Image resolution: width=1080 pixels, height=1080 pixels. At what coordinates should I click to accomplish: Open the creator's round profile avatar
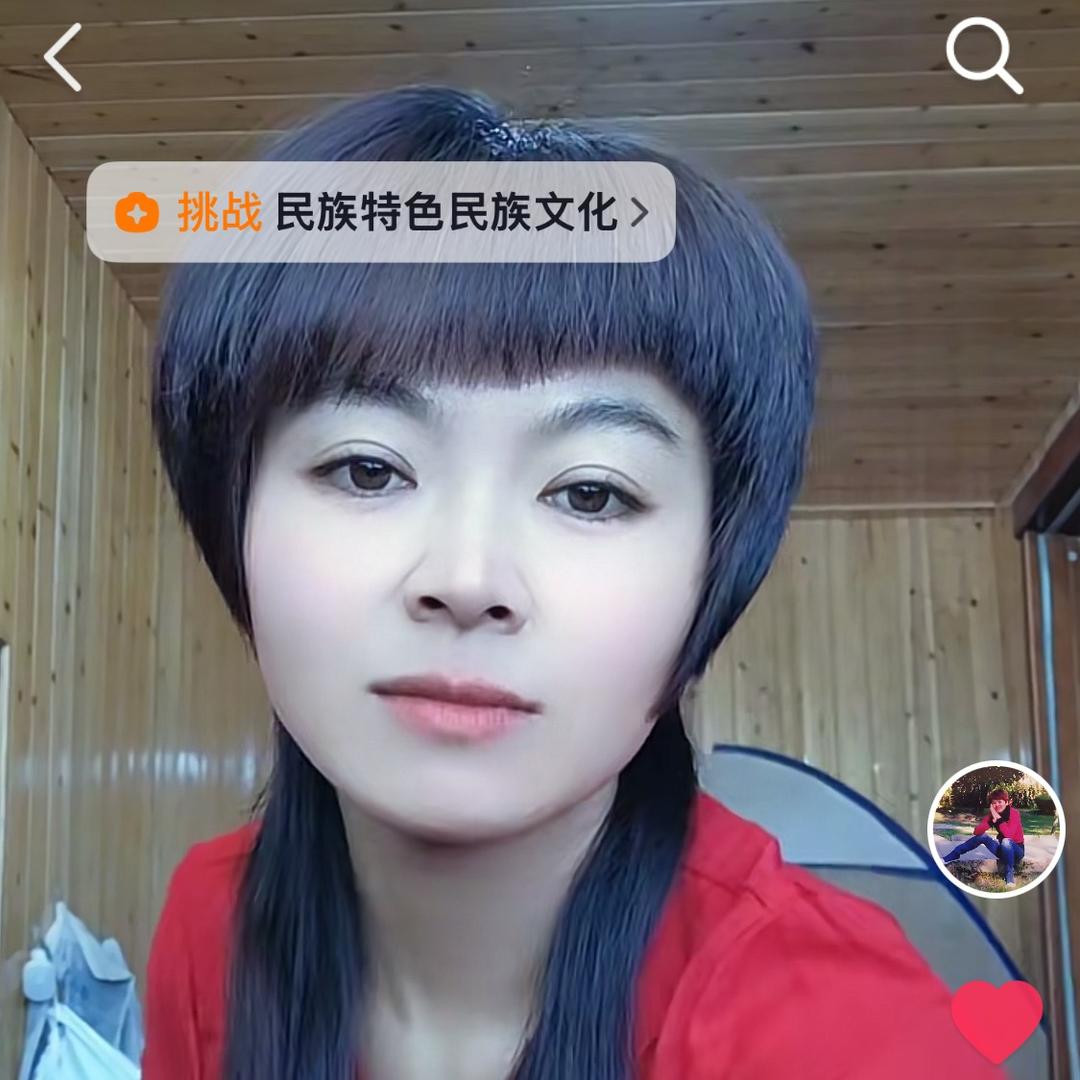point(996,829)
